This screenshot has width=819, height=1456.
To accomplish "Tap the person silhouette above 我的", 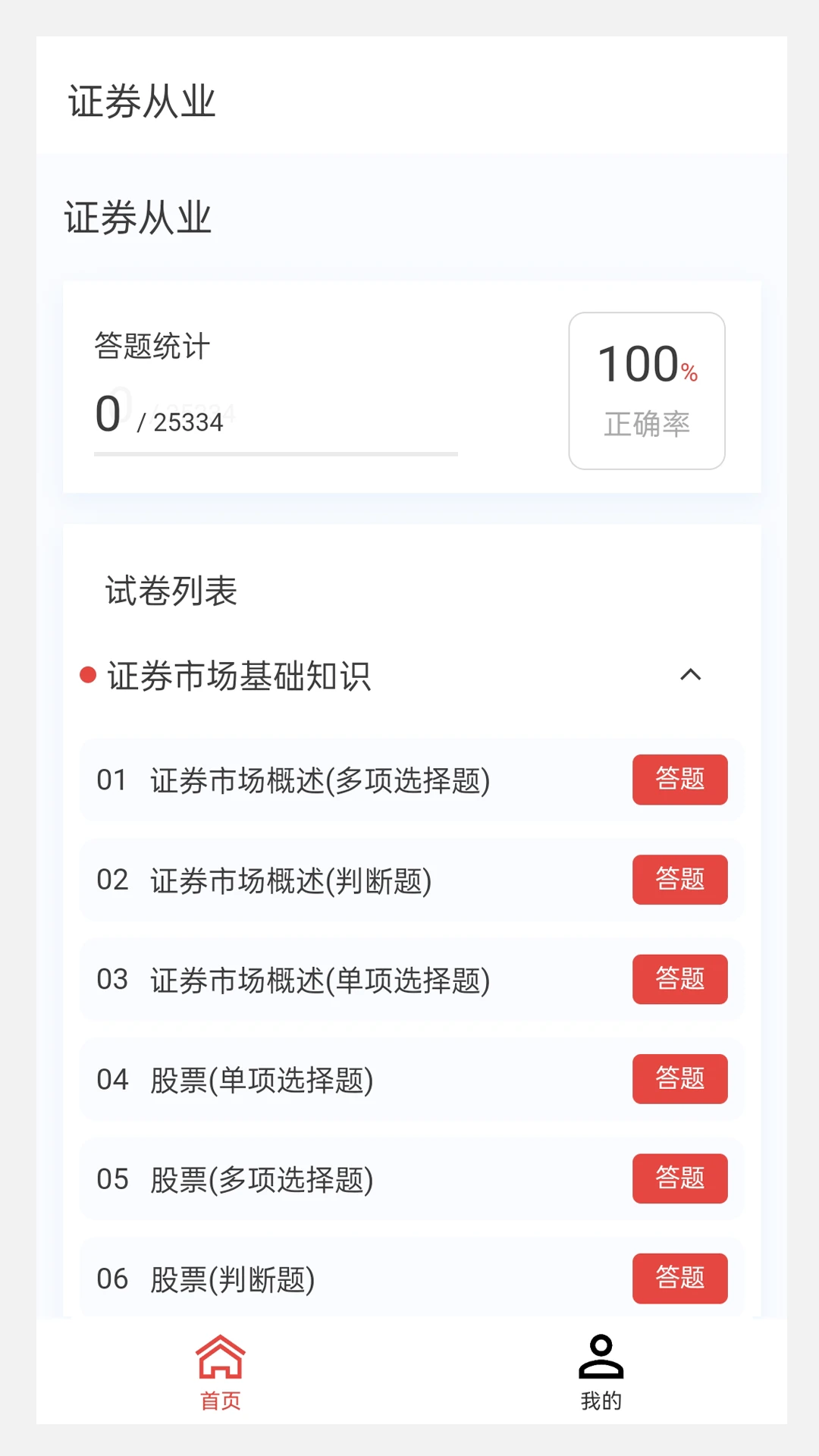I will (x=601, y=1355).
